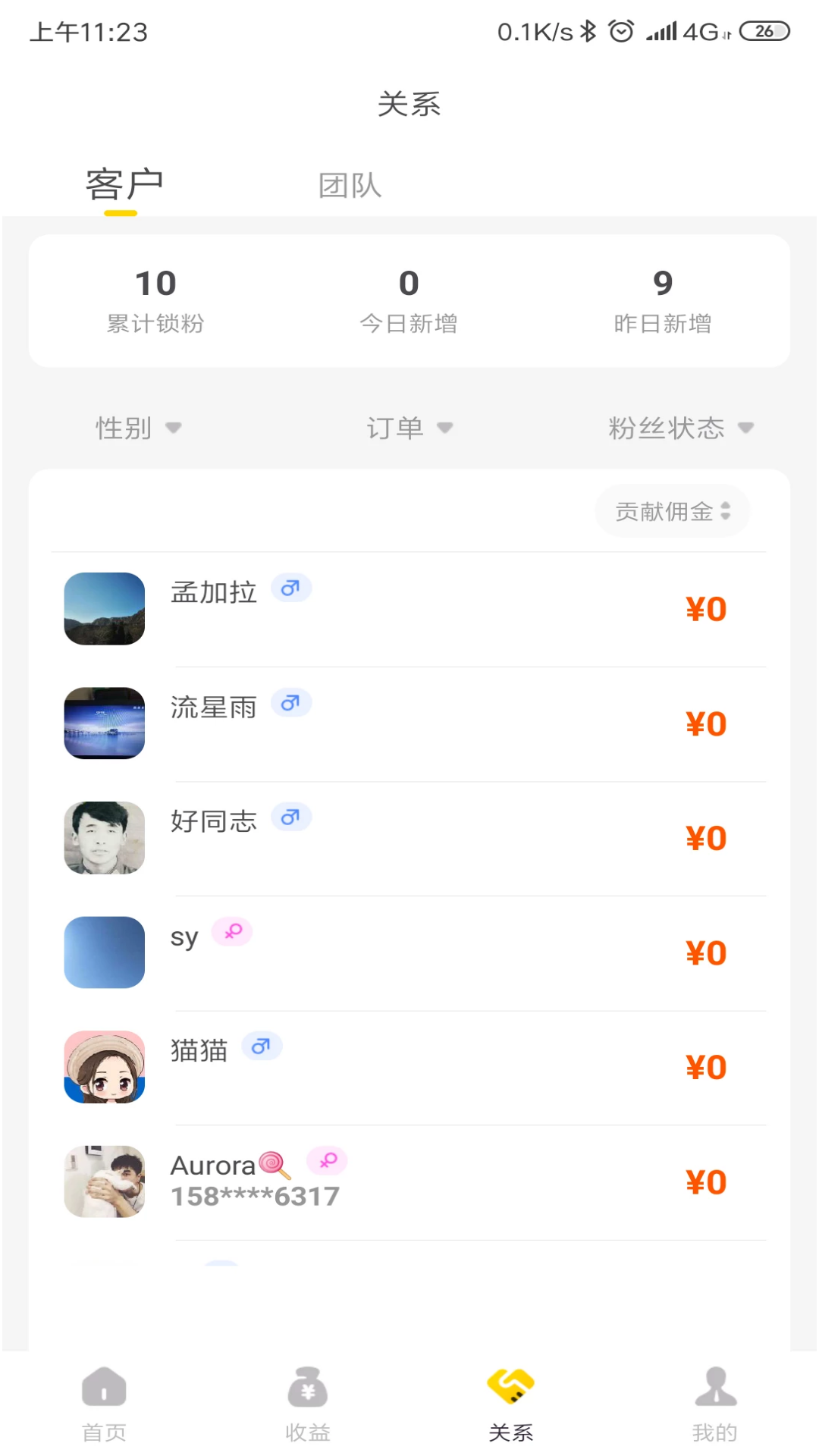Sort list by 贡献佣金
The height and width of the screenshot is (1456, 819).
(673, 511)
